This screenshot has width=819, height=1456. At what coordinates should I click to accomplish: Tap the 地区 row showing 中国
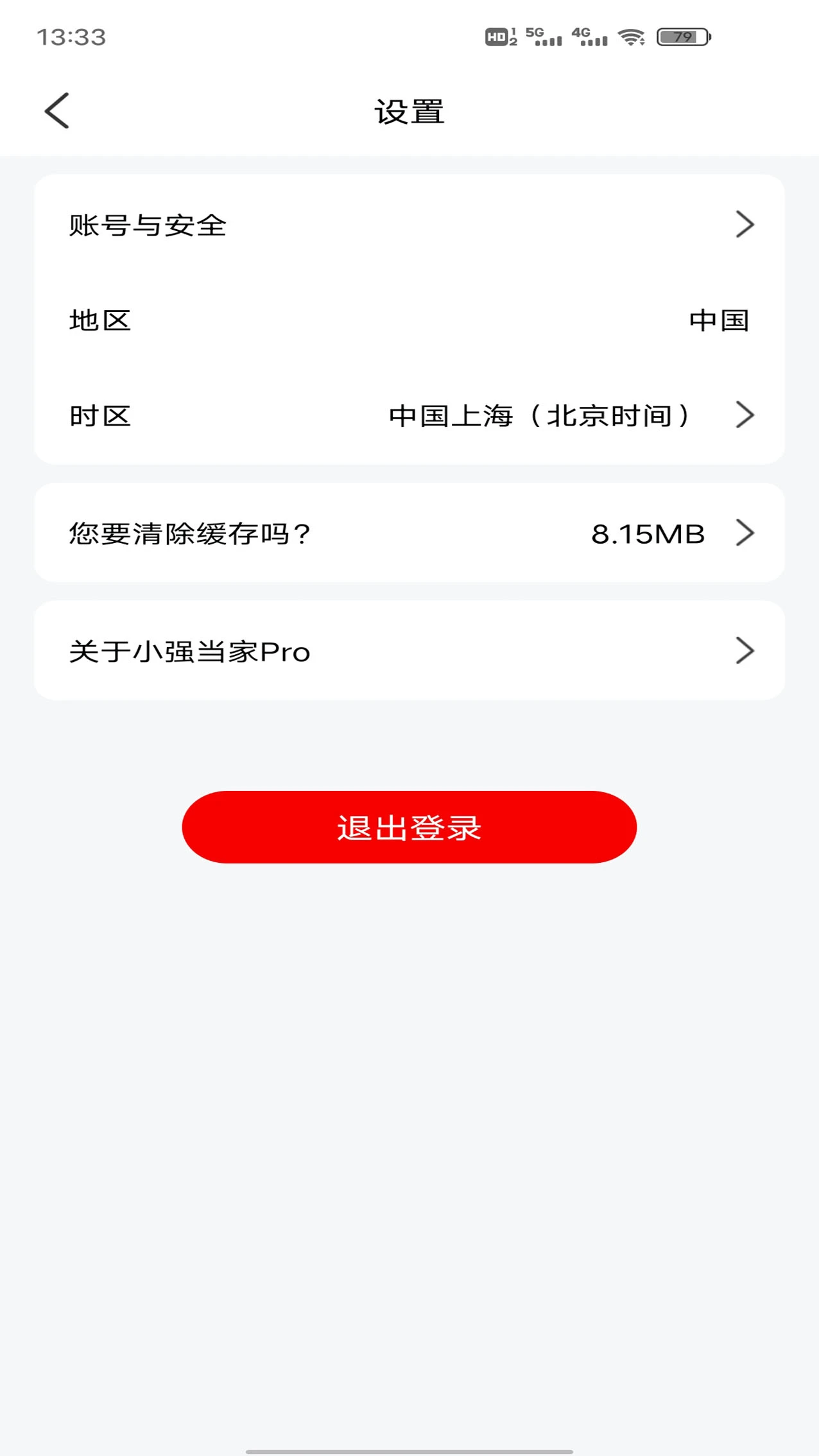[x=99, y=322]
